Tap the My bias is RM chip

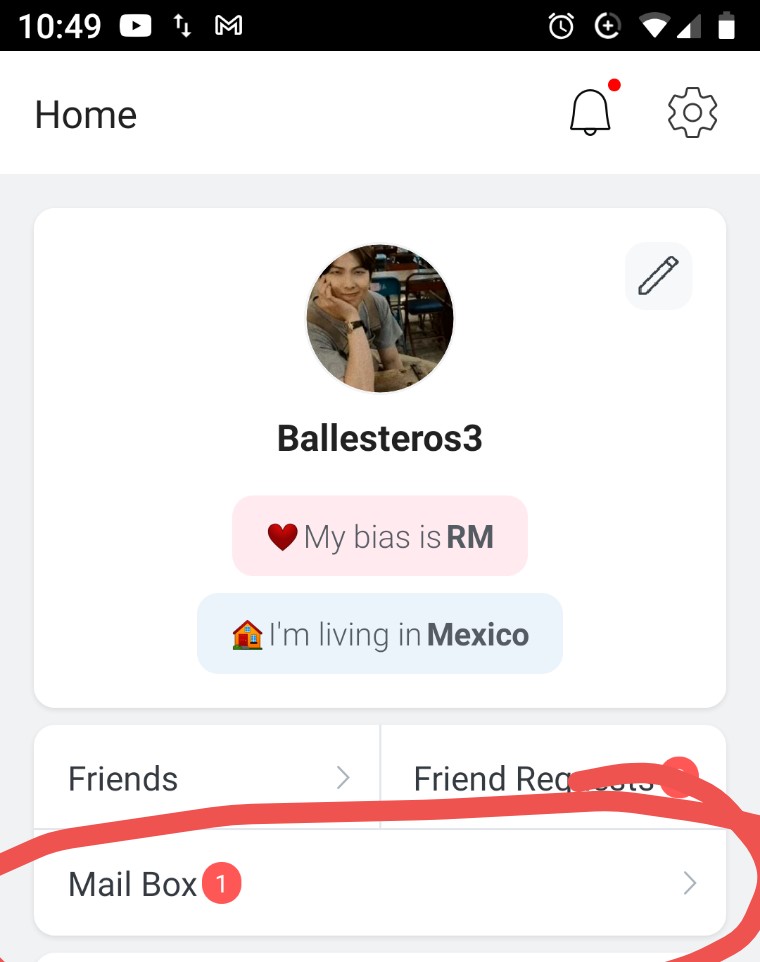[x=380, y=536]
